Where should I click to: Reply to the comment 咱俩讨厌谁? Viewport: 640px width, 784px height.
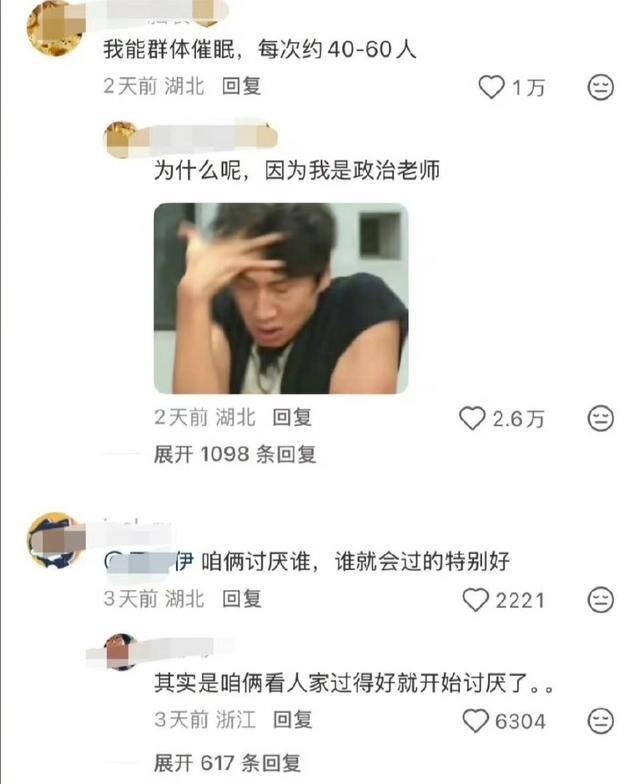241,599
